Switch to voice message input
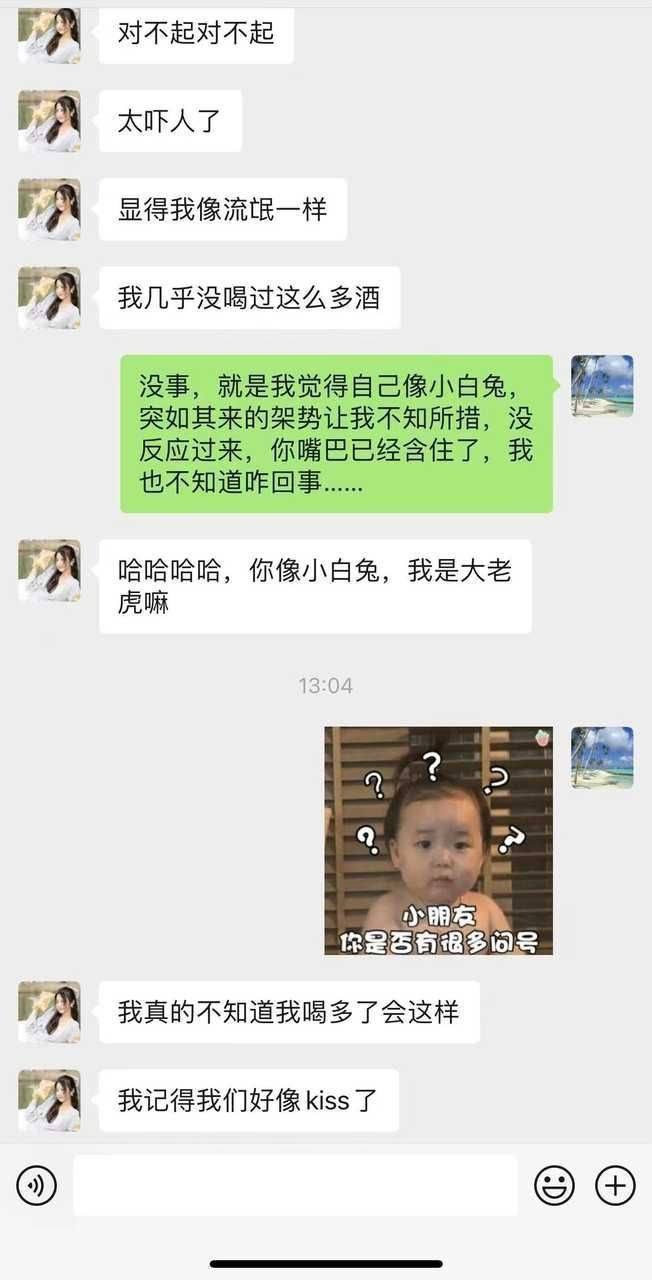The height and width of the screenshot is (1280, 652). point(37,1186)
